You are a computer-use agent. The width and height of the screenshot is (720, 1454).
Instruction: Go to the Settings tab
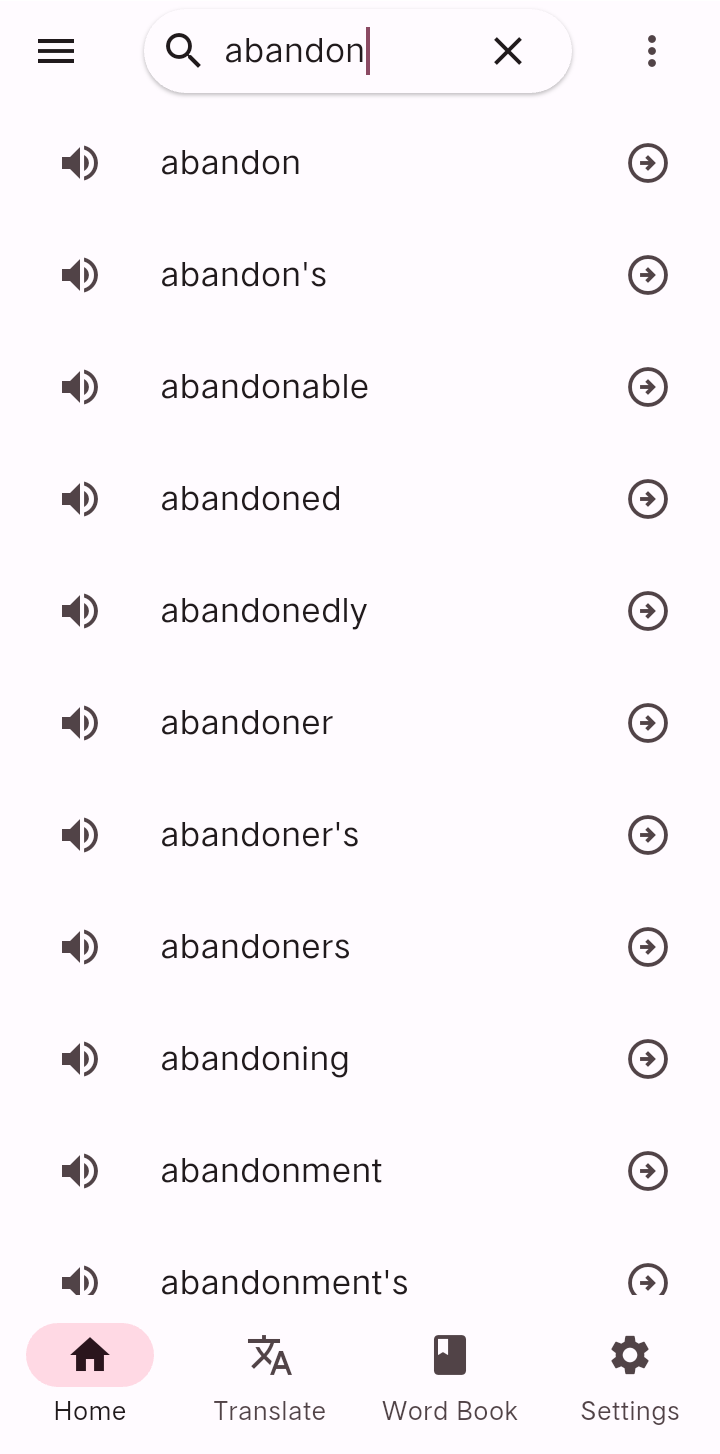coord(630,1378)
